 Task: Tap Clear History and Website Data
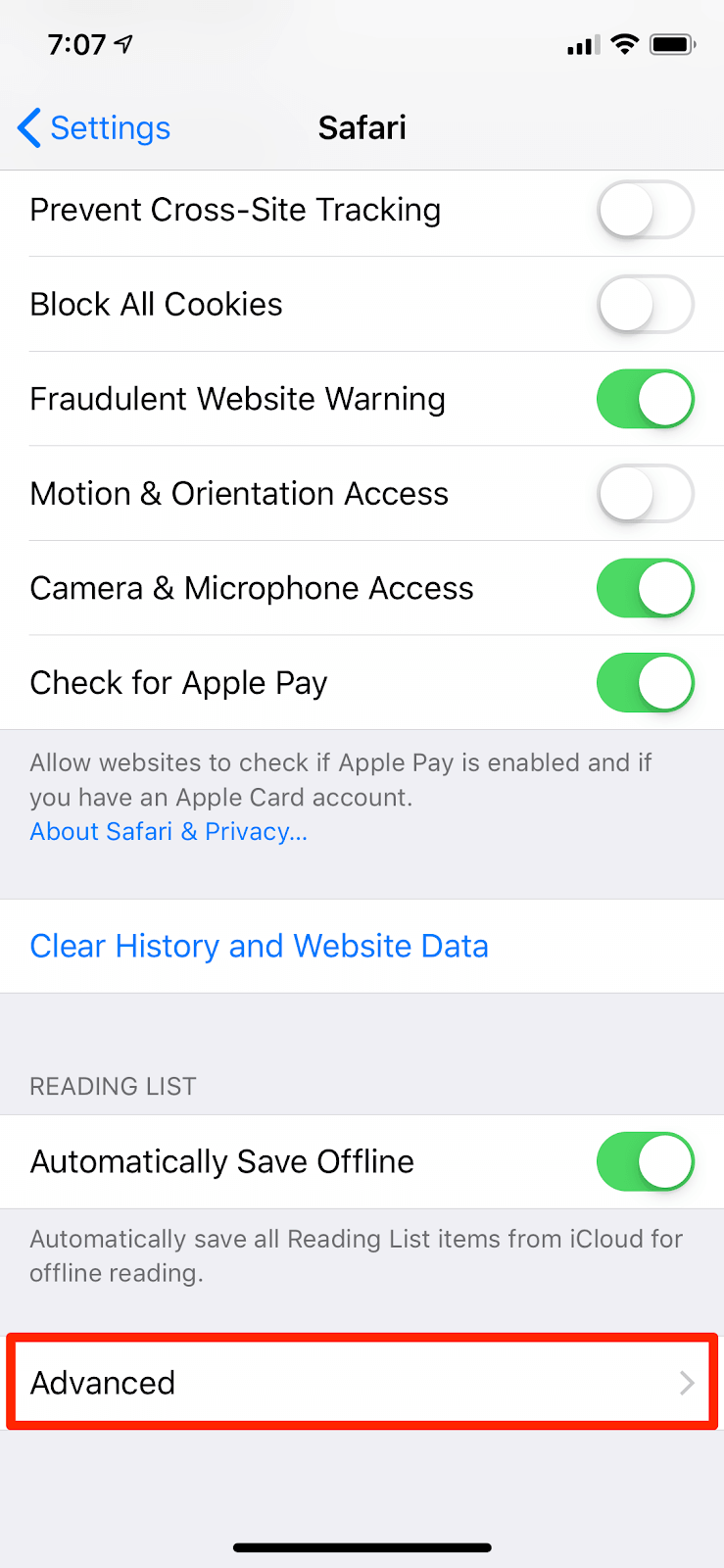259,947
